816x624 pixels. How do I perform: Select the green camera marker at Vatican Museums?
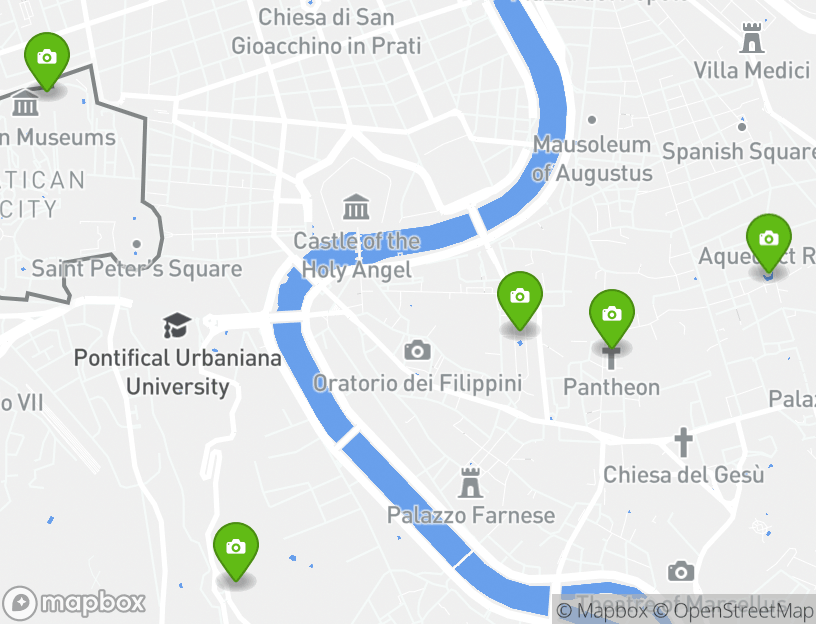tap(46, 58)
